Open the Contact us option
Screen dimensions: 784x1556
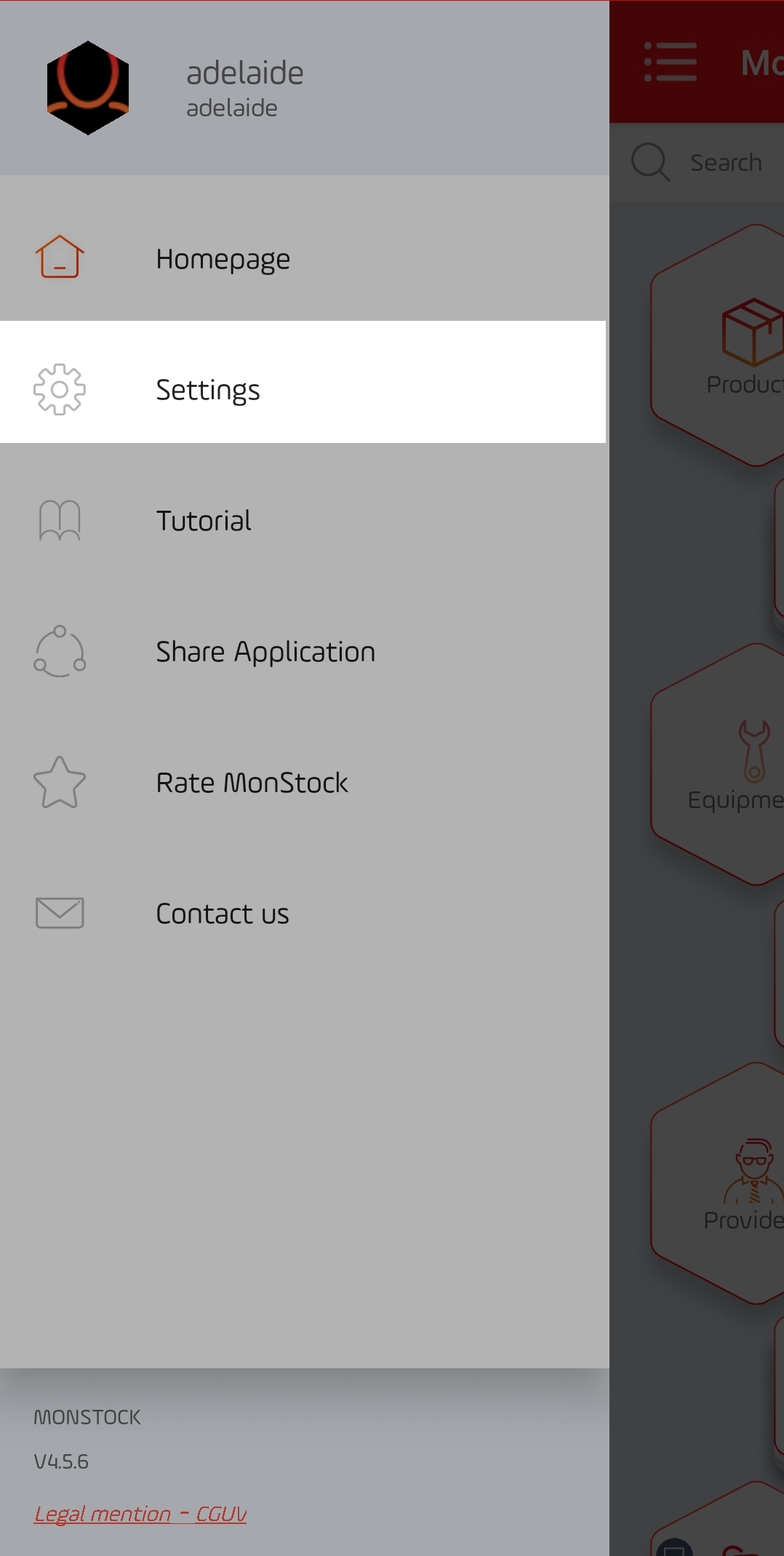click(304, 914)
